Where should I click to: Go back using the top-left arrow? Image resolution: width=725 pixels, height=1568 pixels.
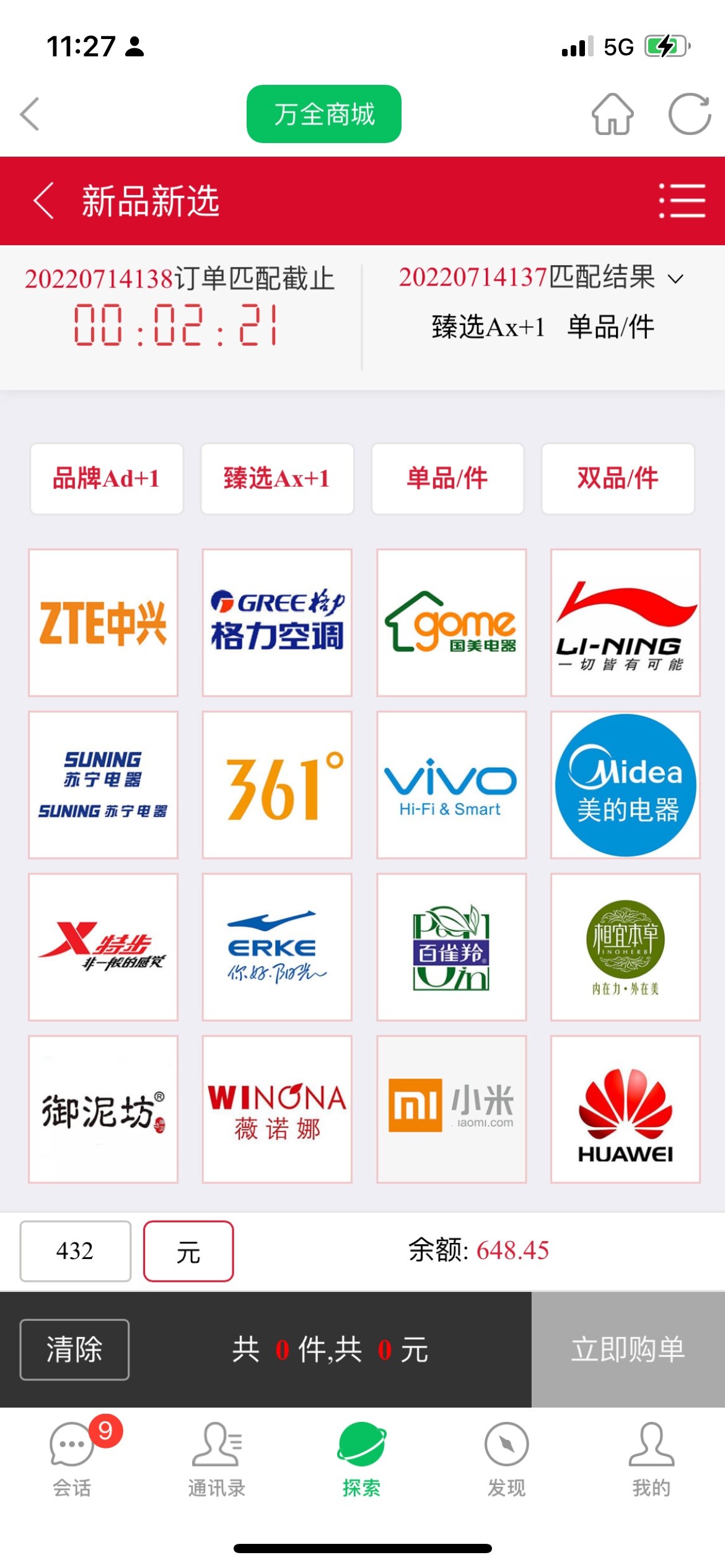[x=30, y=114]
